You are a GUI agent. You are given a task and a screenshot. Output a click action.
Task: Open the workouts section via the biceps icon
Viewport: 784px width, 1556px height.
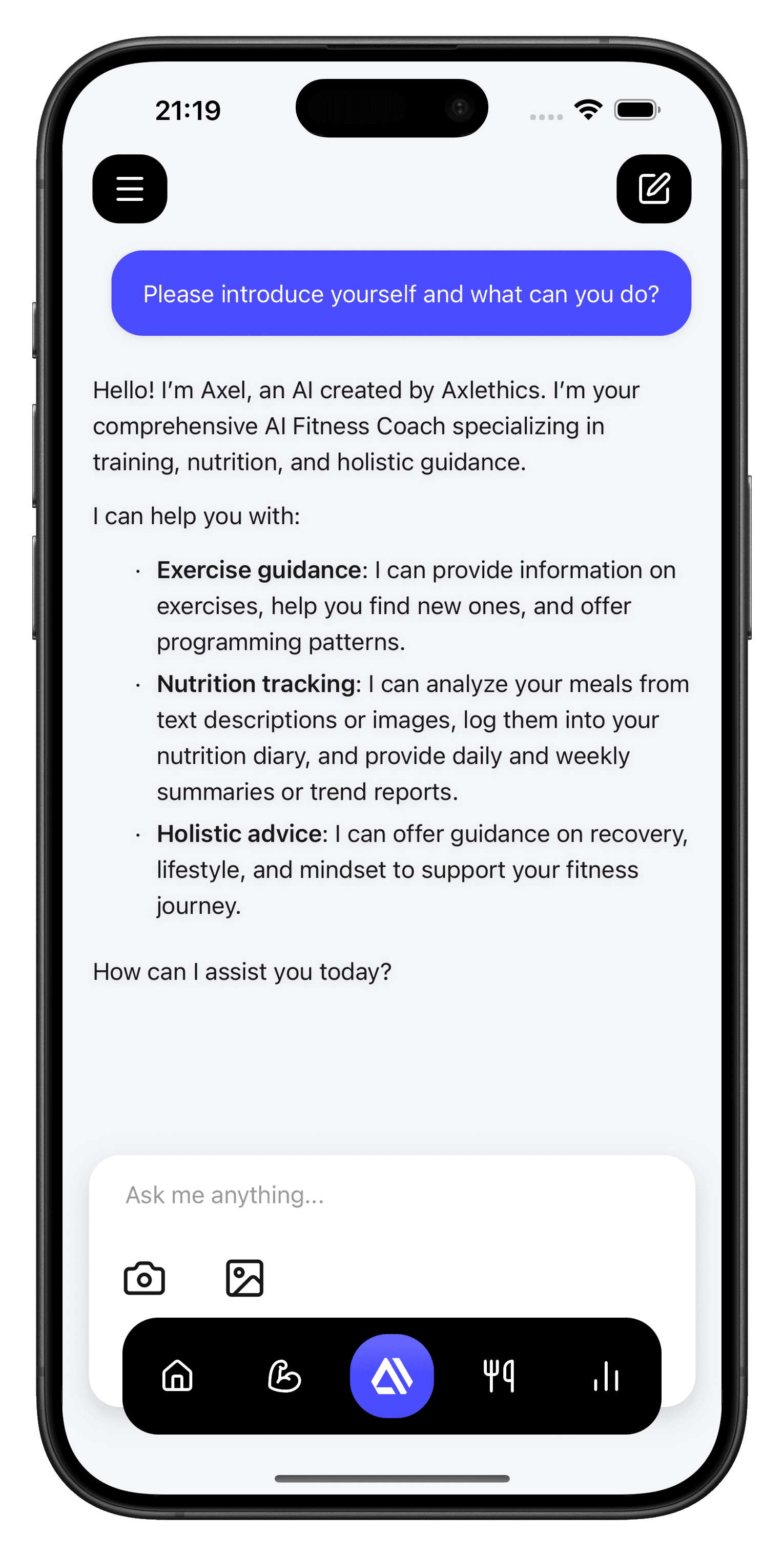[285, 1376]
